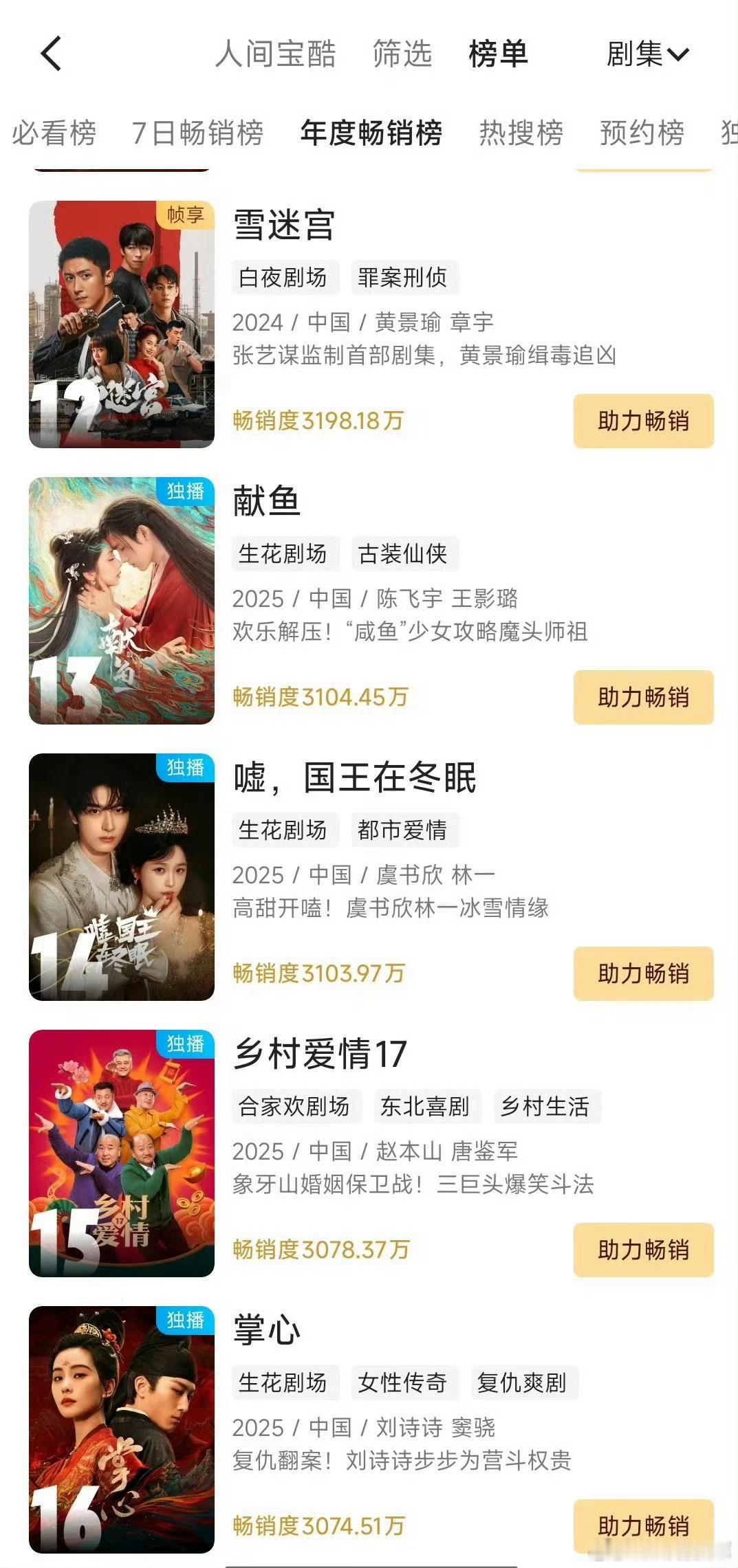Open the 乡村爱情17 poster

122,1153
